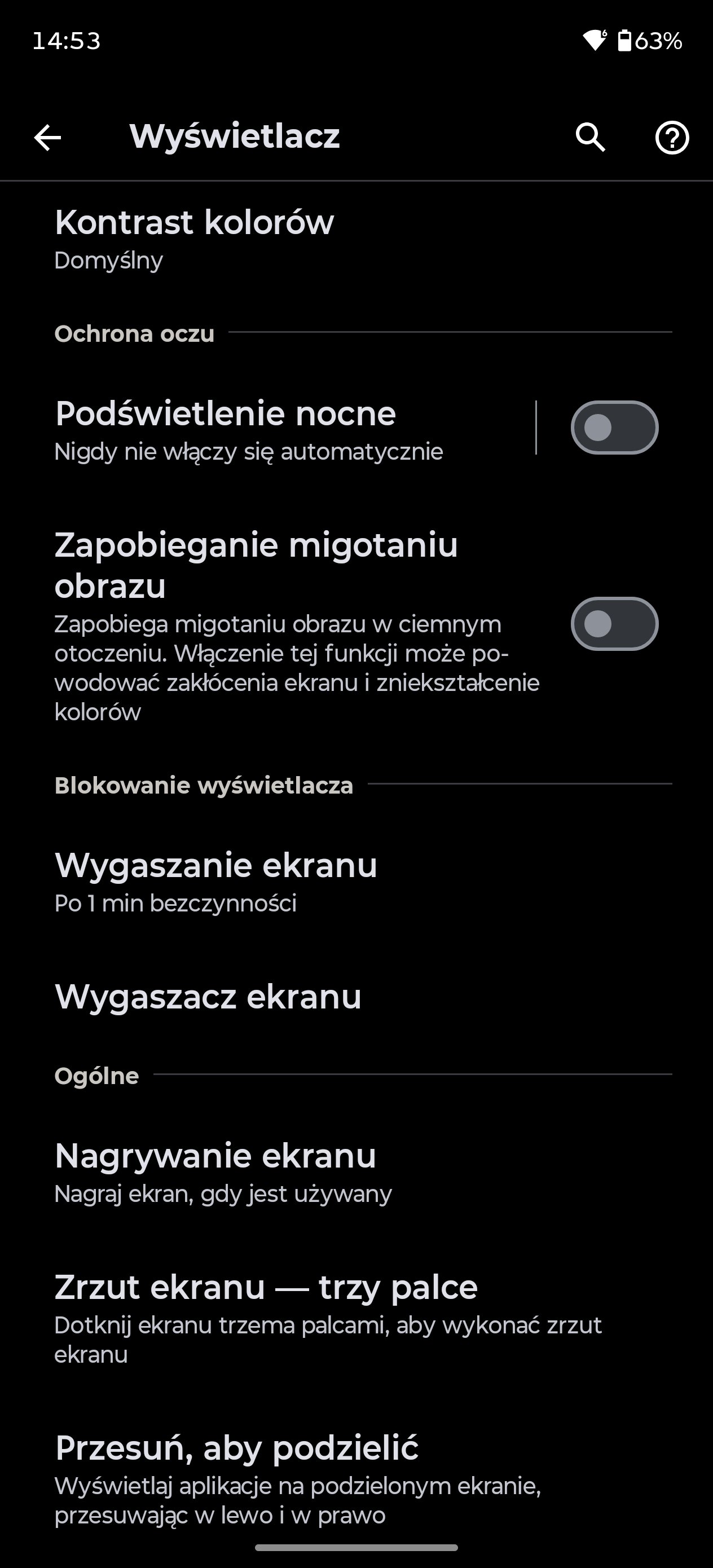The width and height of the screenshot is (713, 1568).
Task: Go back from Wyświetlacz settings
Action: (47, 137)
